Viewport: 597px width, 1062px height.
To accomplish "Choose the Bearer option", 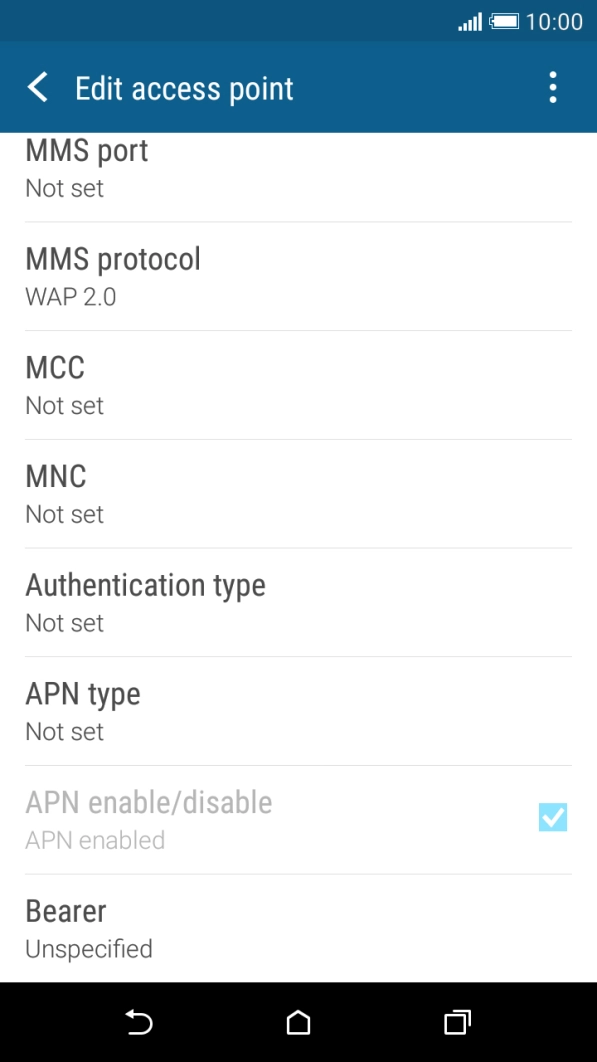I will [x=298, y=929].
